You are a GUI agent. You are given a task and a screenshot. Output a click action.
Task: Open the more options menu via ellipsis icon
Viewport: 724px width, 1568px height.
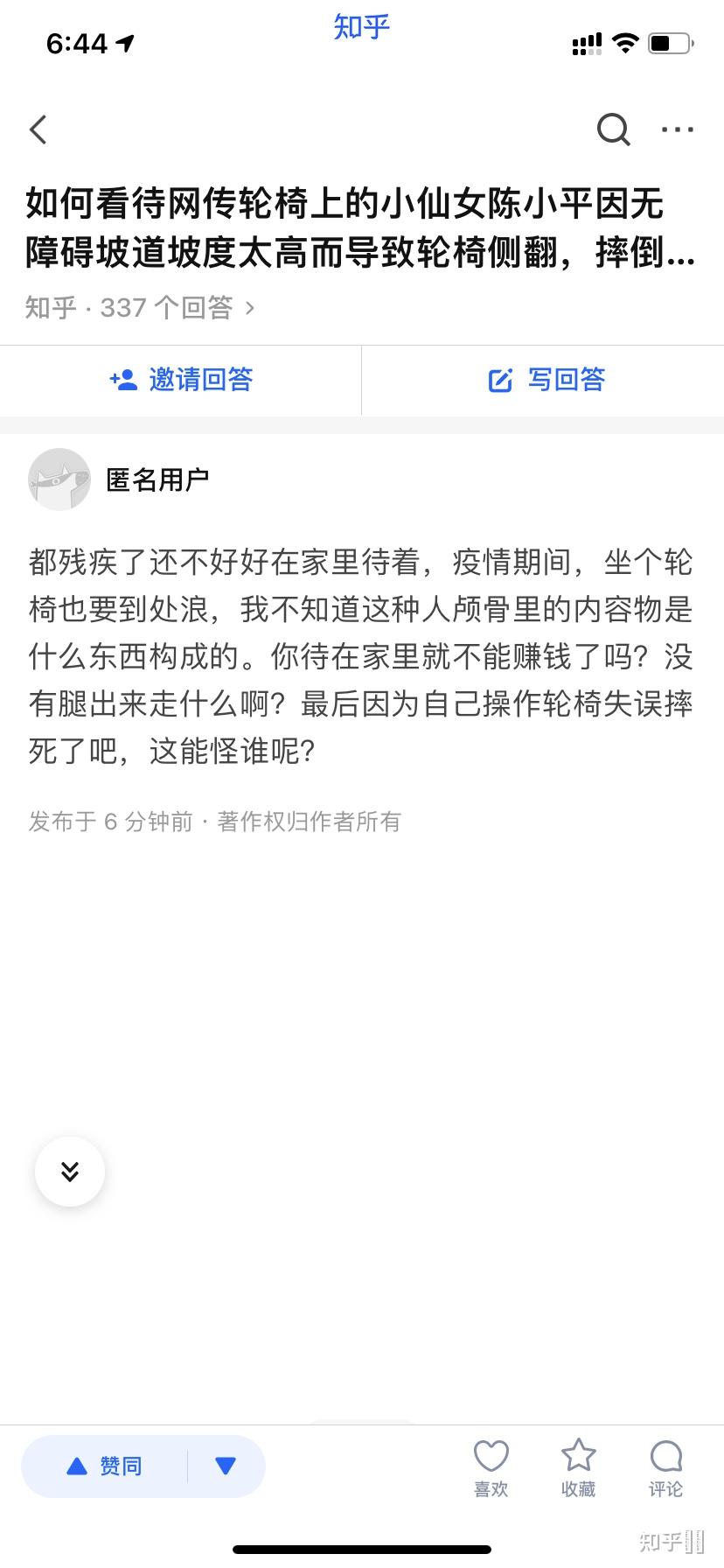pos(678,129)
